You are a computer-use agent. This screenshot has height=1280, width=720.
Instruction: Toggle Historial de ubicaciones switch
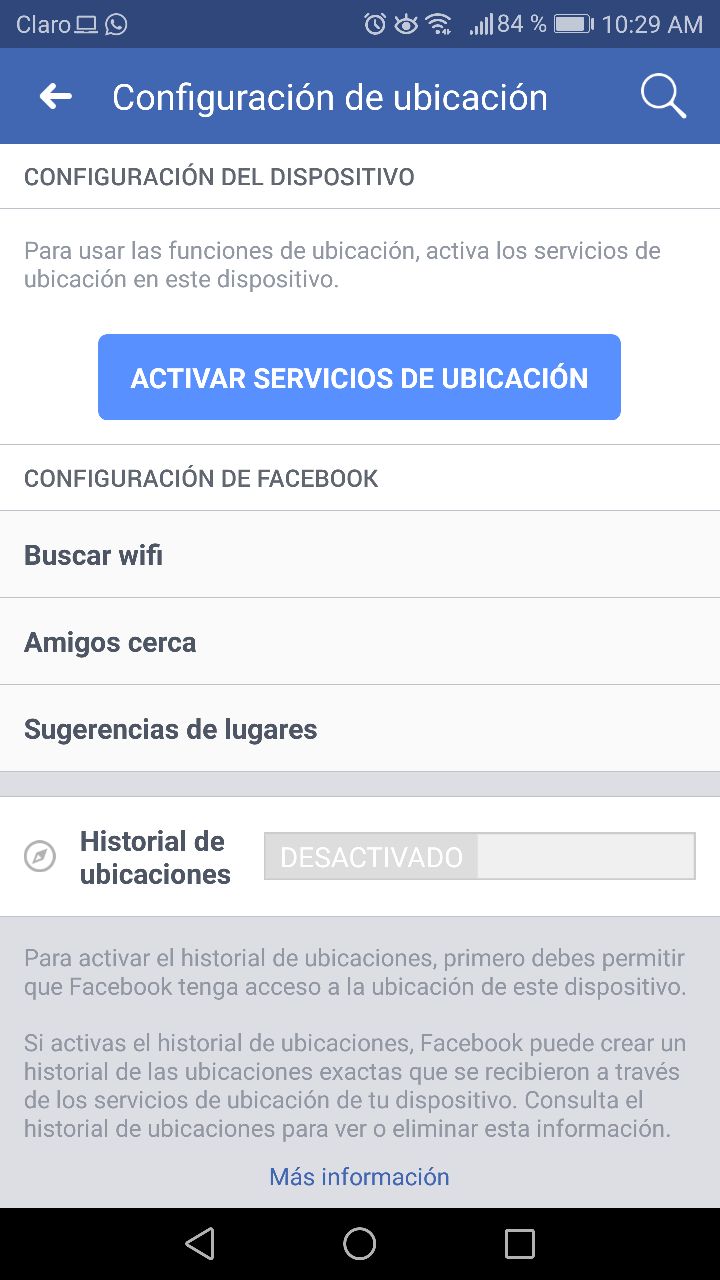(479, 857)
